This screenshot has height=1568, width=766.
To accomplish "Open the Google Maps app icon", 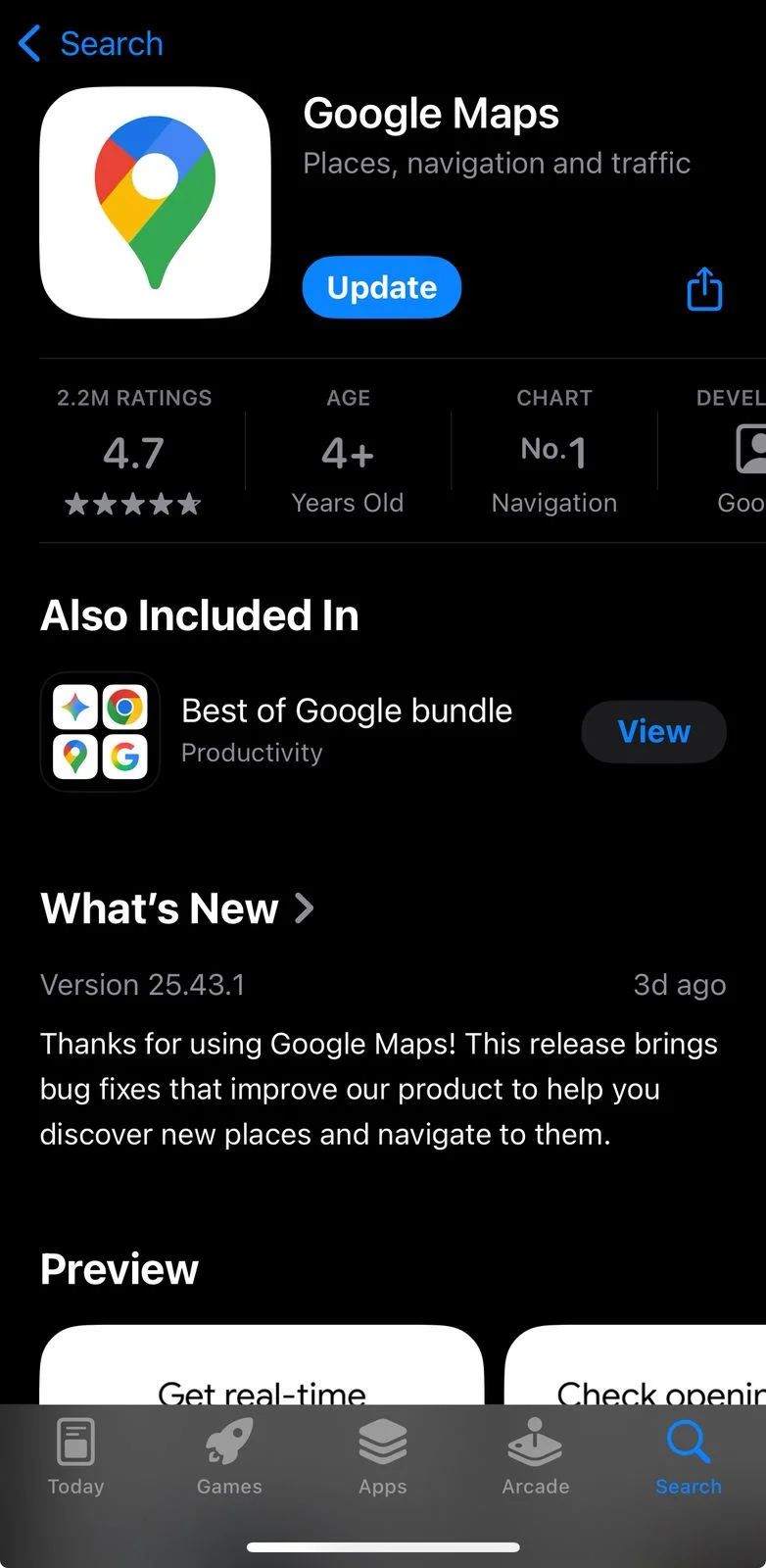I will pyautogui.click(x=154, y=202).
